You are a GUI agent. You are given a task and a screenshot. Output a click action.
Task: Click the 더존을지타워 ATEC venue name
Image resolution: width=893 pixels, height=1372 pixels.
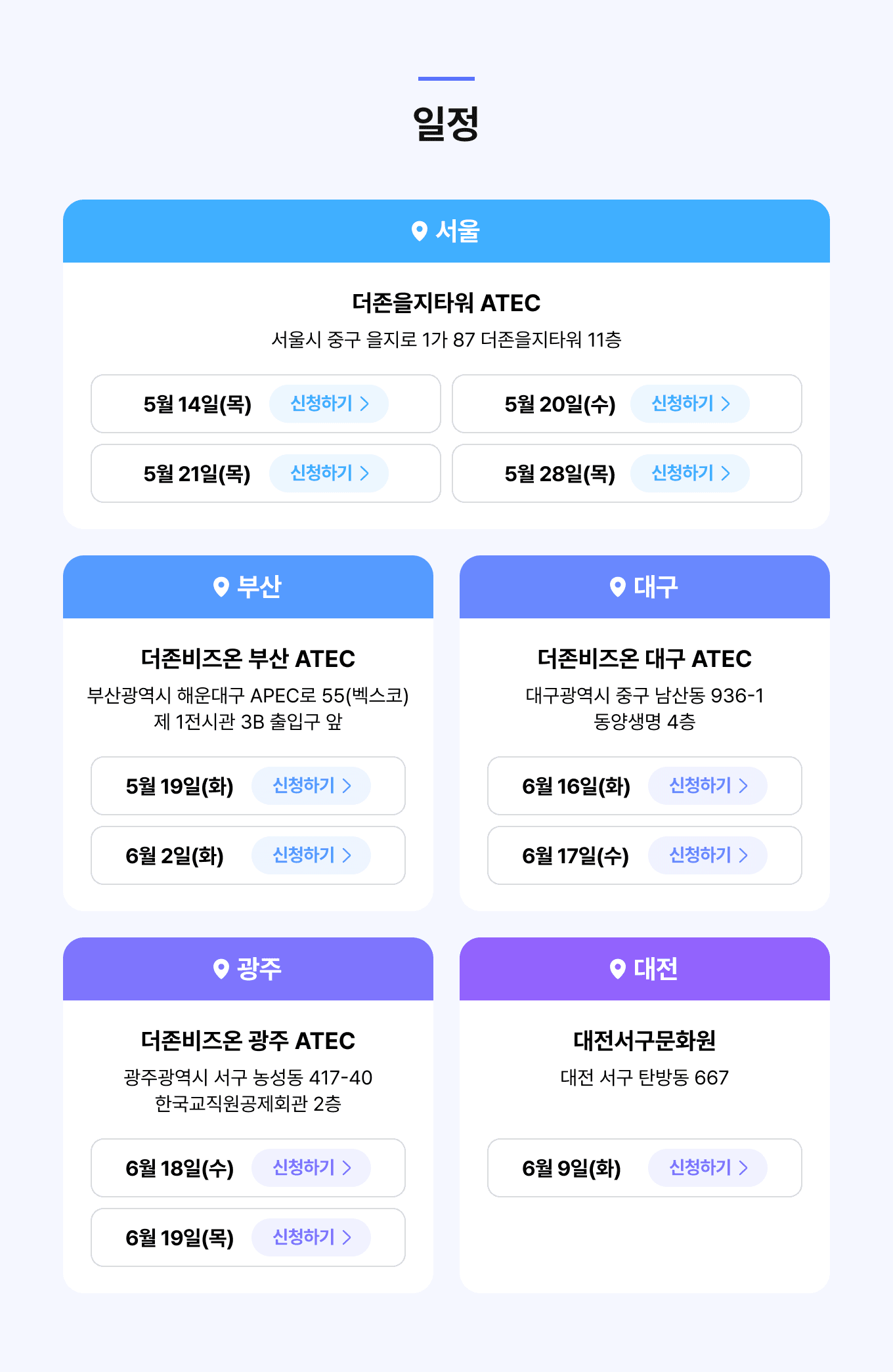446,303
